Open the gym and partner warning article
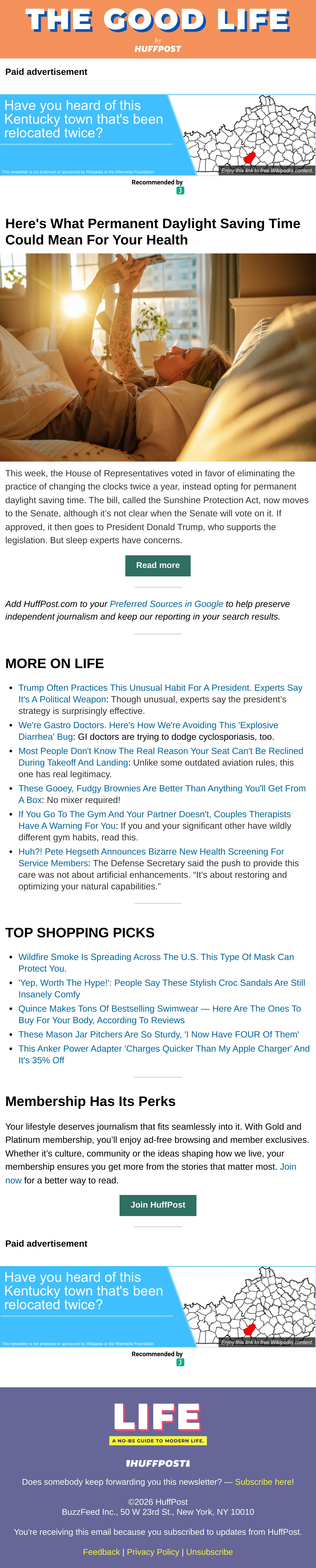316x1568 pixels. click(x=154, y=820)
